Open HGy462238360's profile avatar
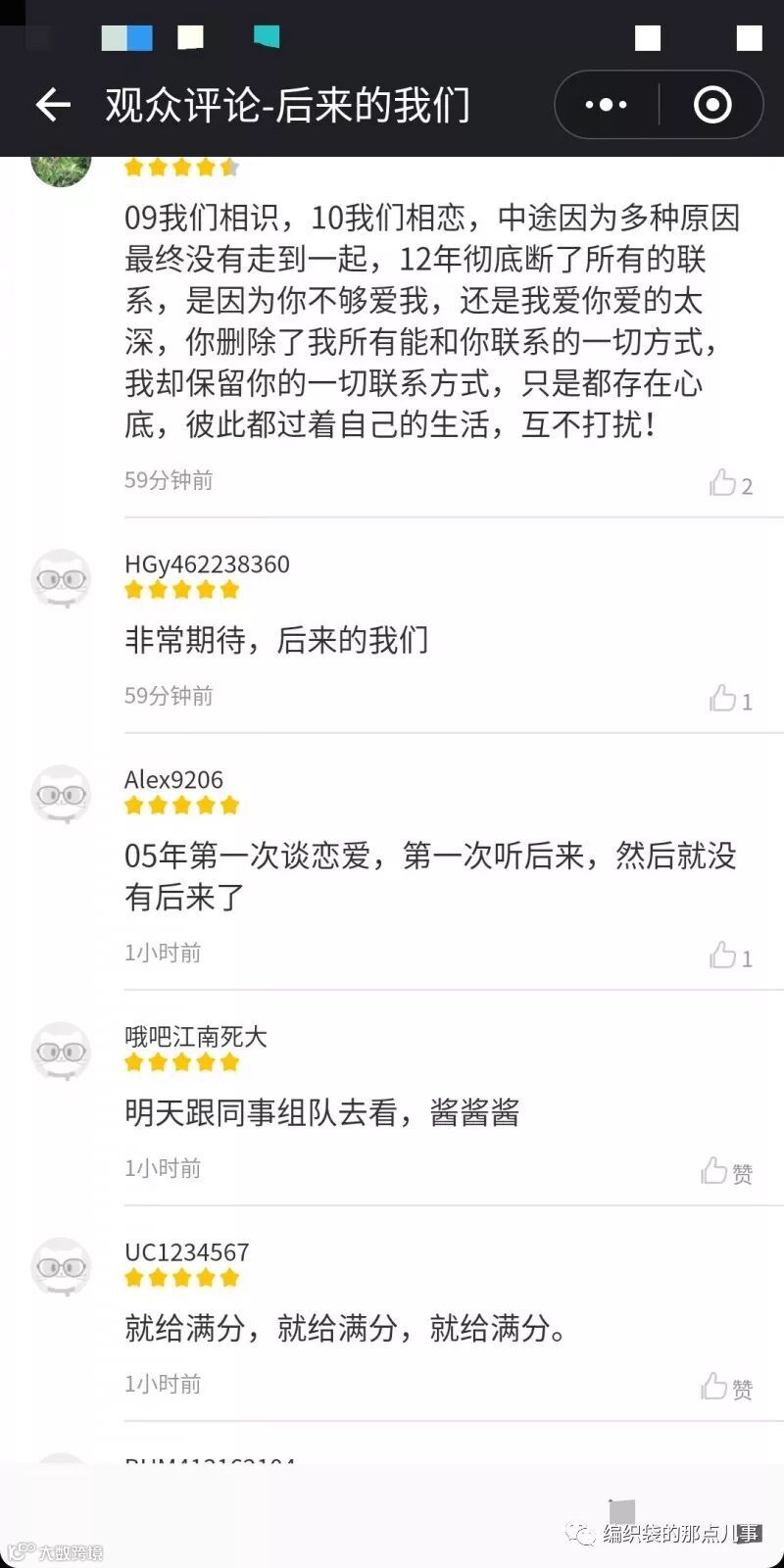 [61, 578]
